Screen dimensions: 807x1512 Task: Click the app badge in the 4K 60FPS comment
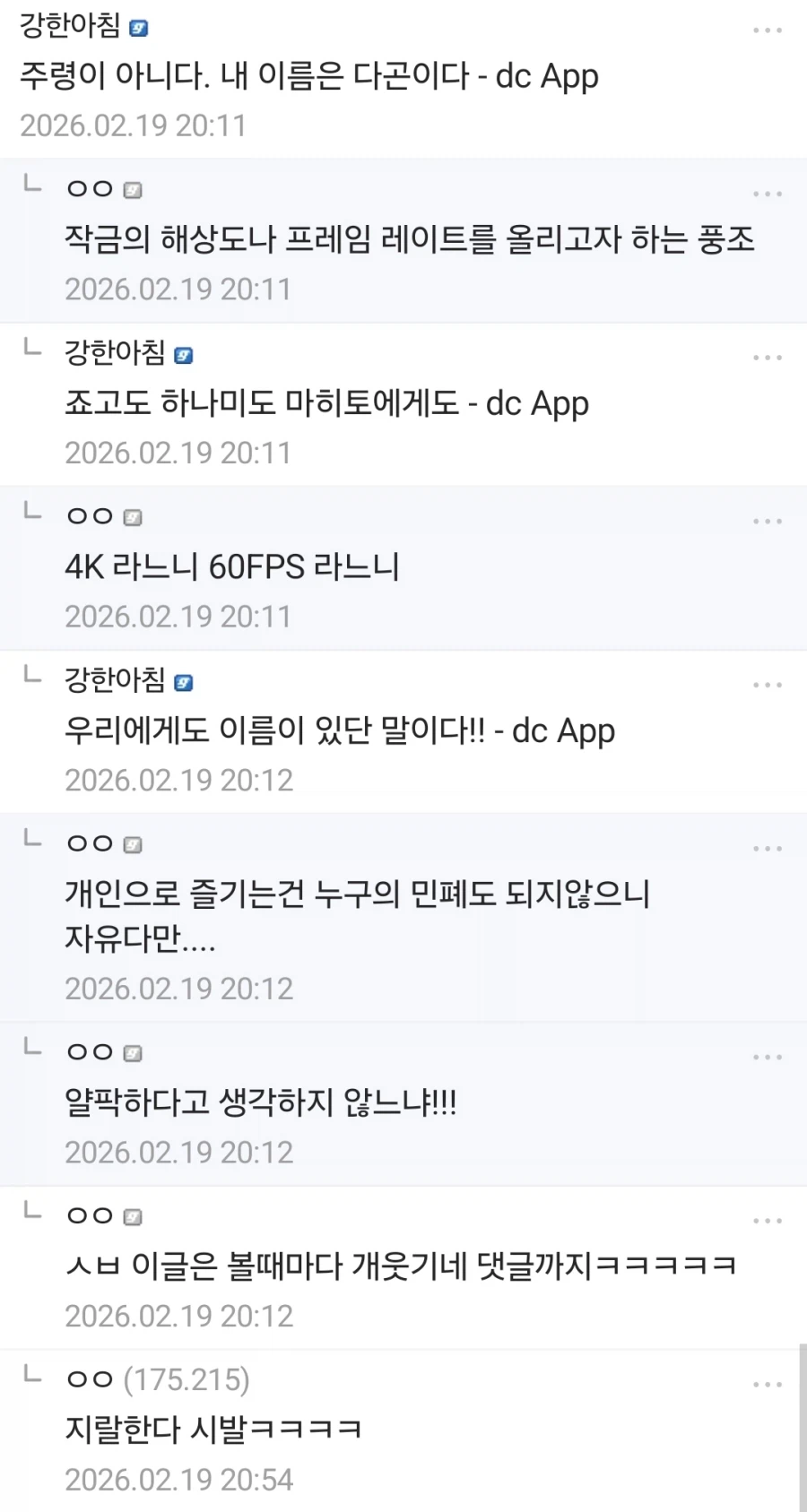point(134,516)
